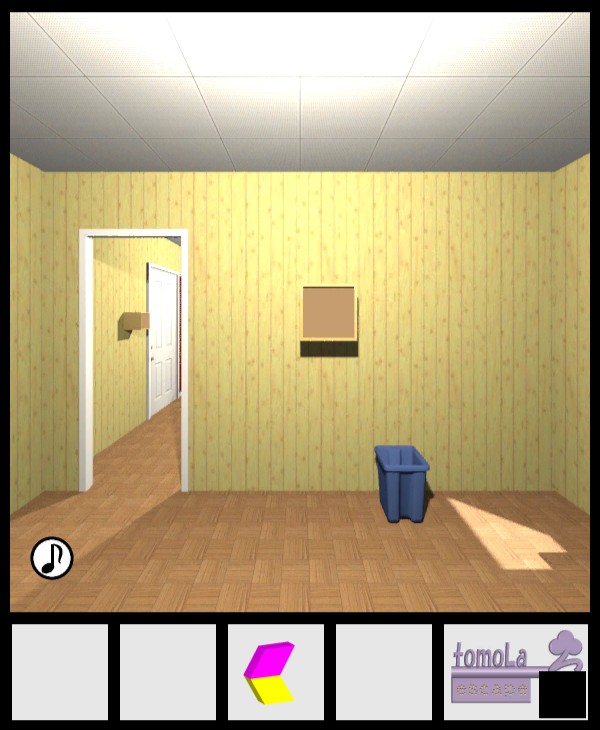Inspect the blue trash bin
600x730 pixels.
402,483
